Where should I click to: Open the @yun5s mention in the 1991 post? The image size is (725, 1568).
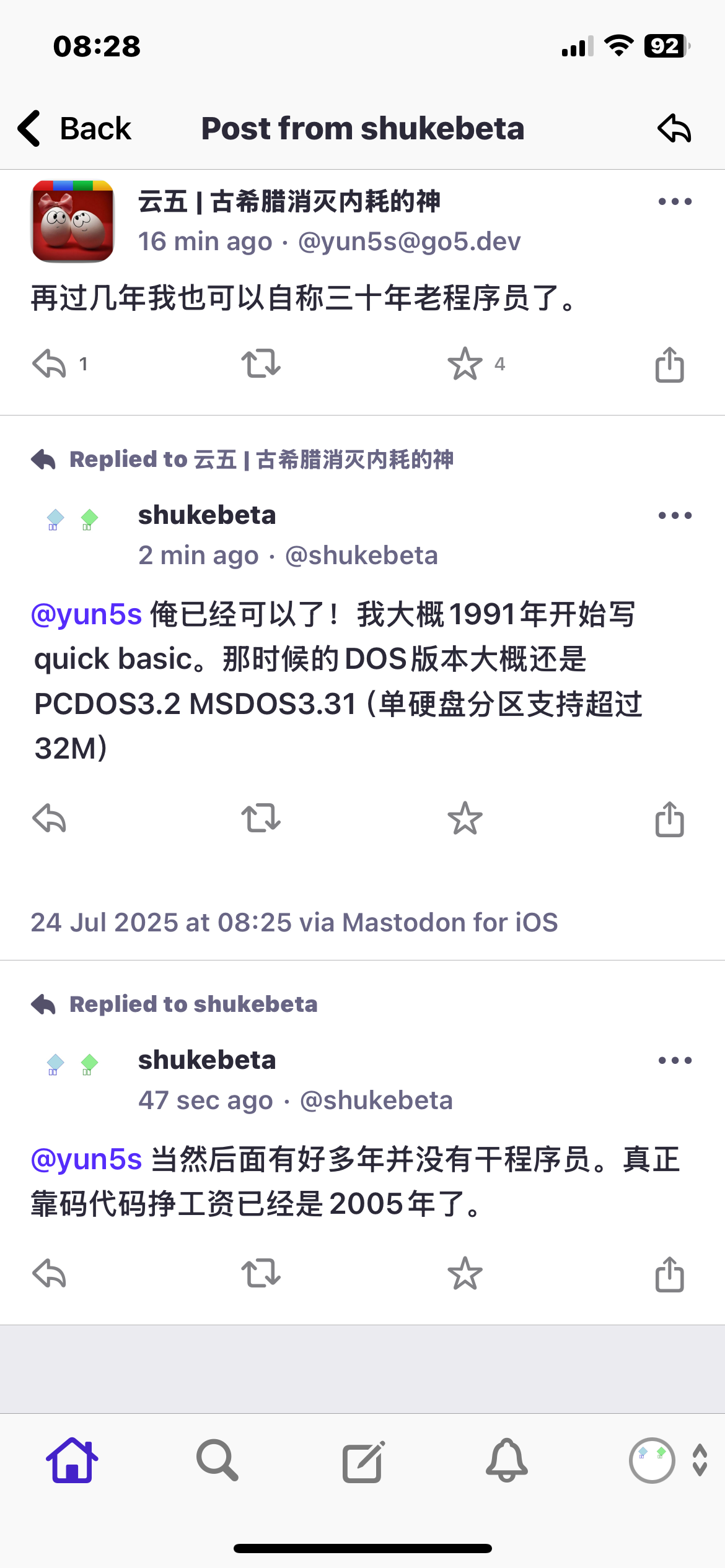pyautogui.click(x=87, y=615)
